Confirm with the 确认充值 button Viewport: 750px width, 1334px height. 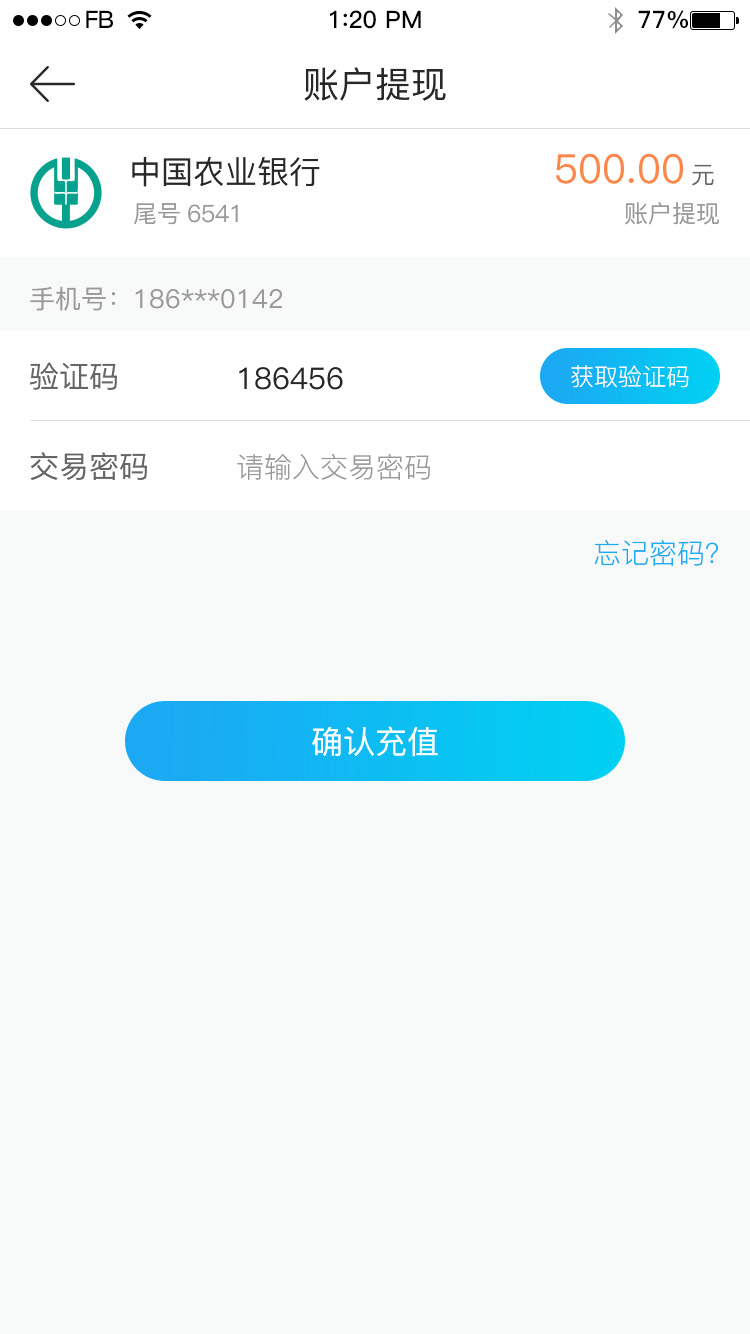pos(375,741)
